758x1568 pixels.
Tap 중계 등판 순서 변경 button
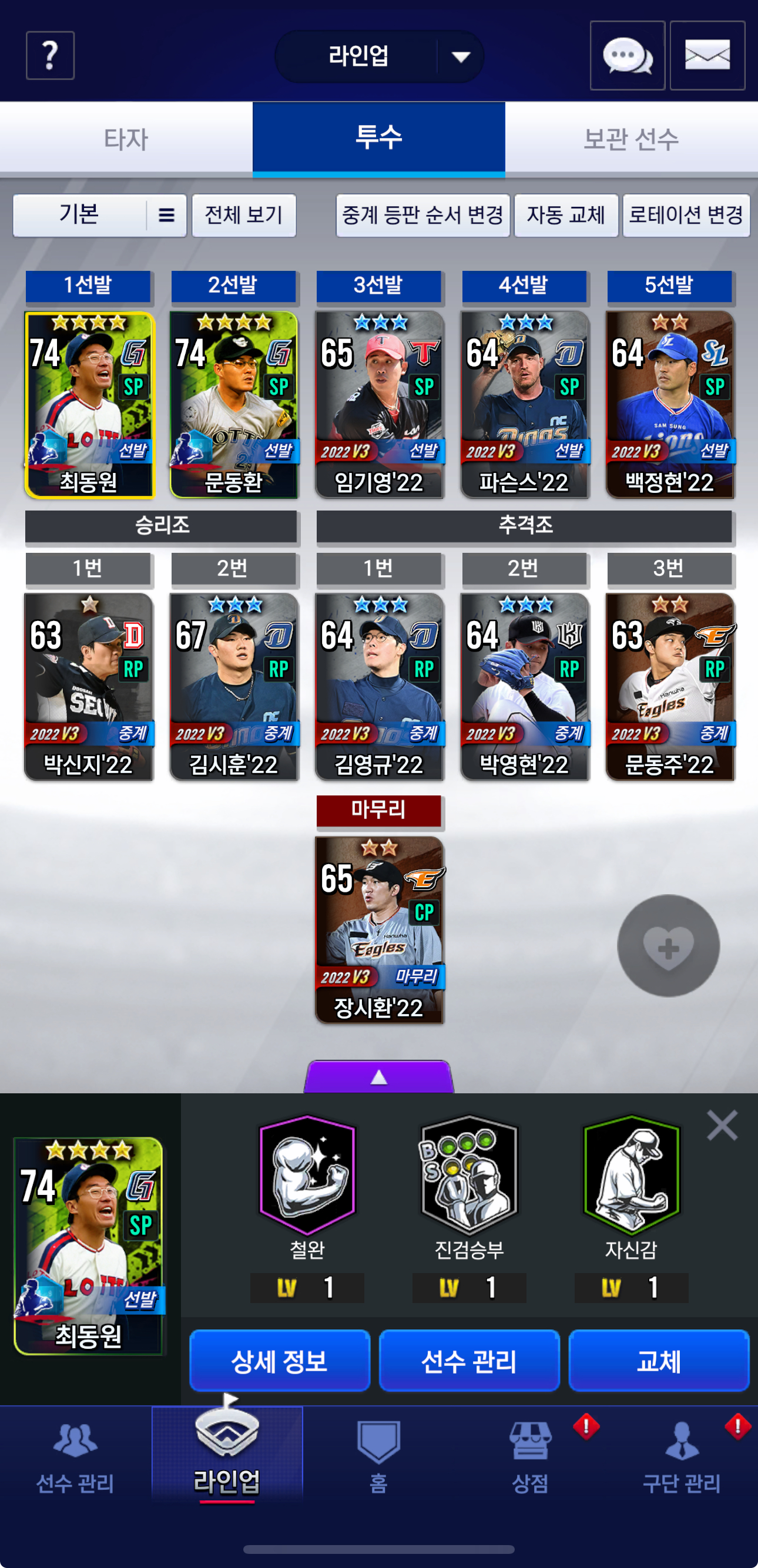[422, 215]
